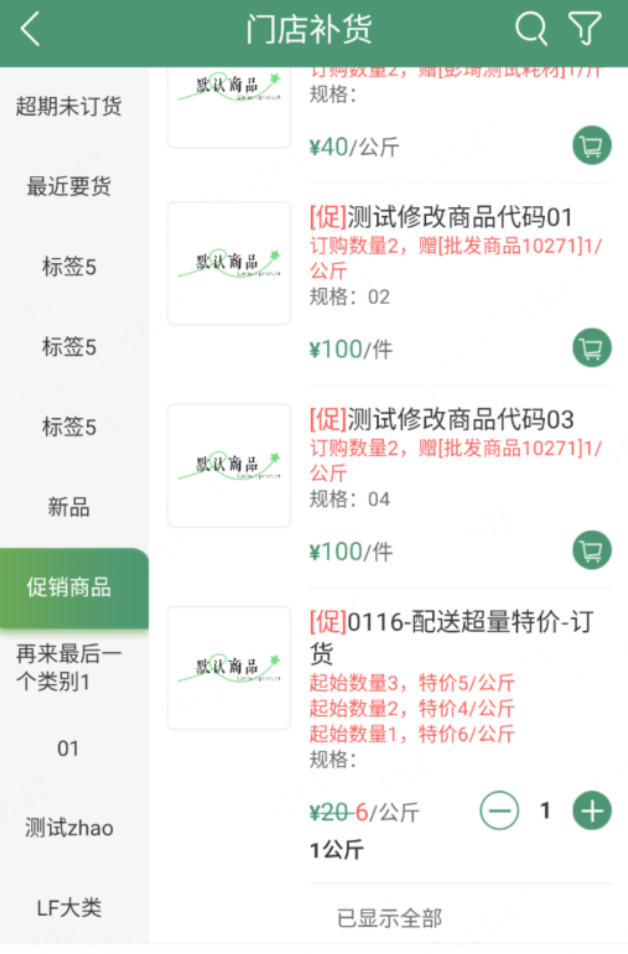Add 测试修改商品代码03 to cart
This screenshot has width=628, height=954.
coord(592,550)
